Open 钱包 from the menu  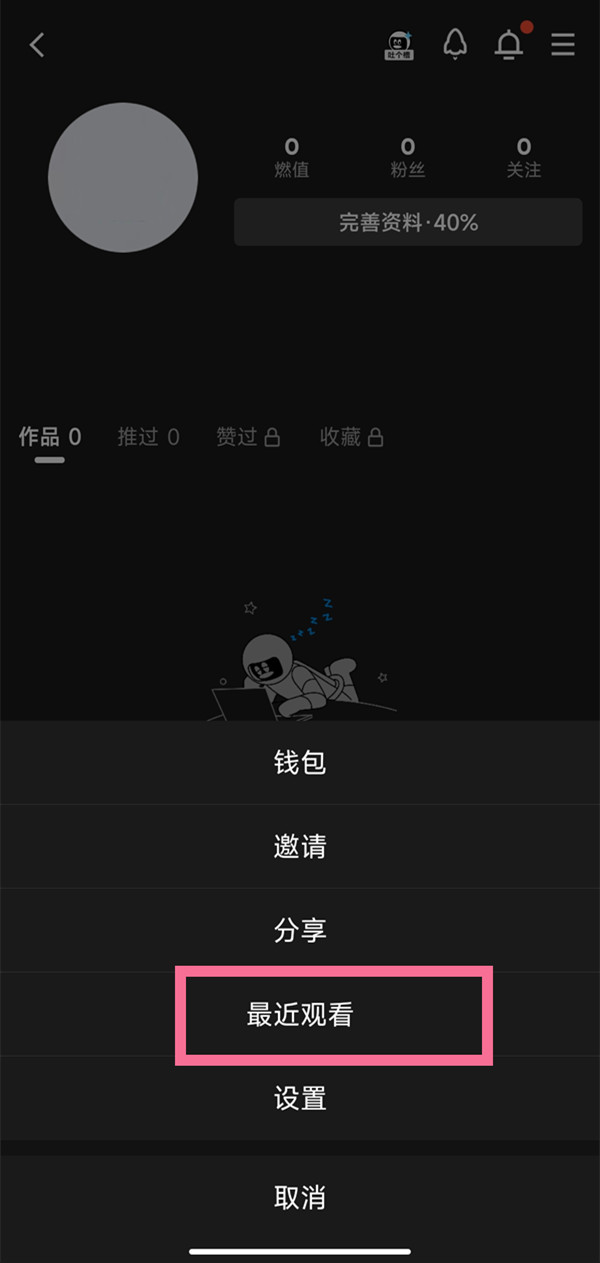(x=300, y=763)
